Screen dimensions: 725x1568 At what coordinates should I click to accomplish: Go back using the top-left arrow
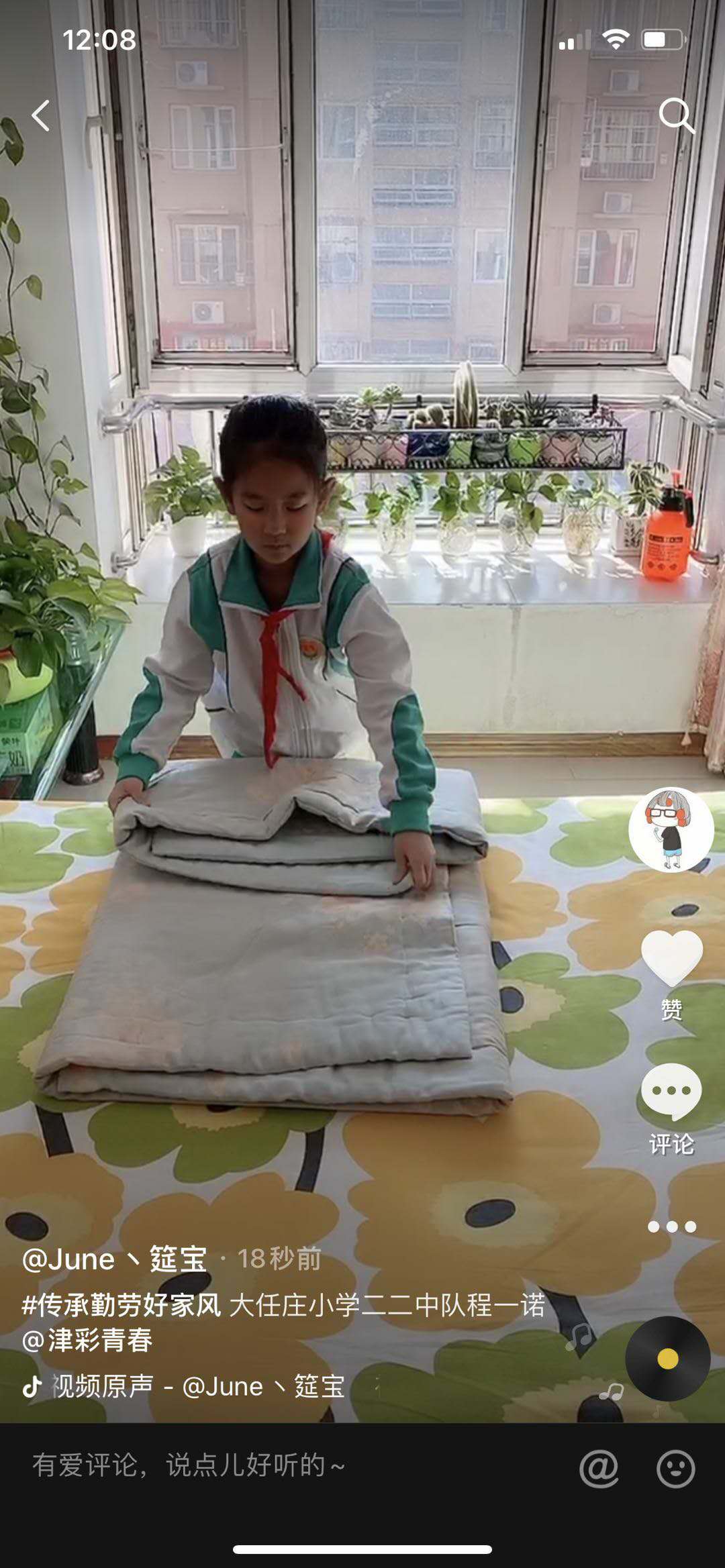click(41, 115)
